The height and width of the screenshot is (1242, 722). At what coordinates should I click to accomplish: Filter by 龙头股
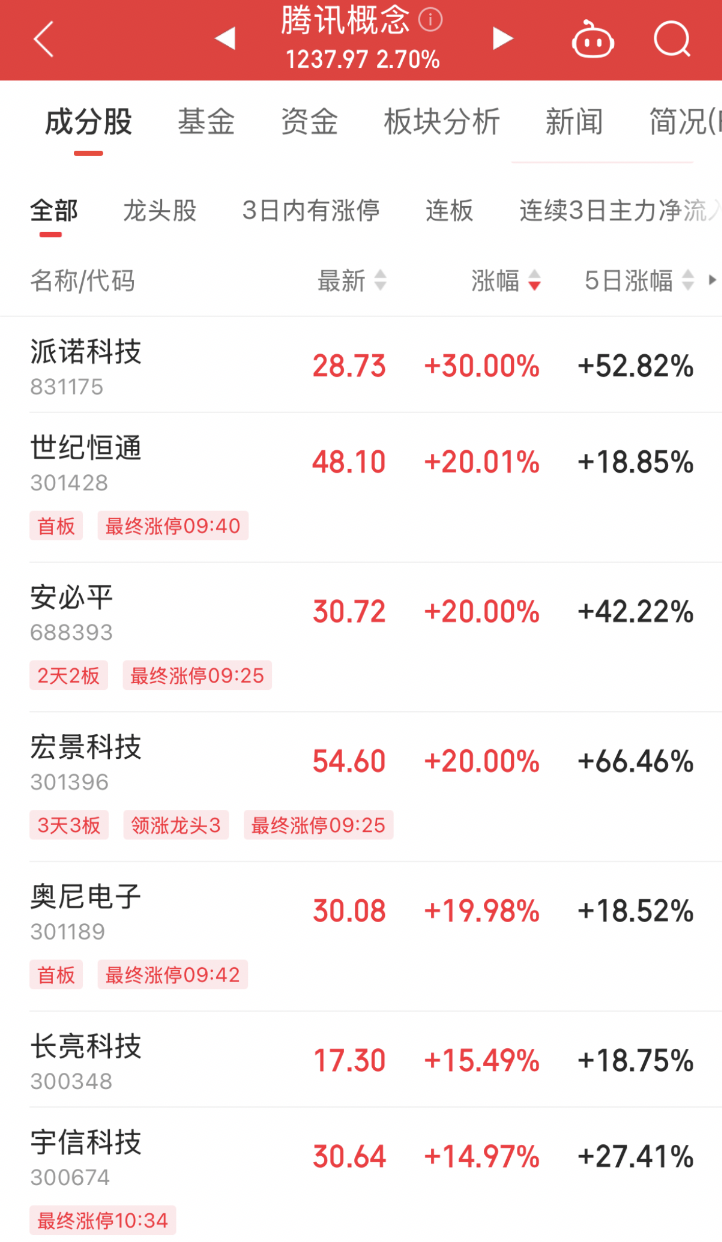point(160,211)
